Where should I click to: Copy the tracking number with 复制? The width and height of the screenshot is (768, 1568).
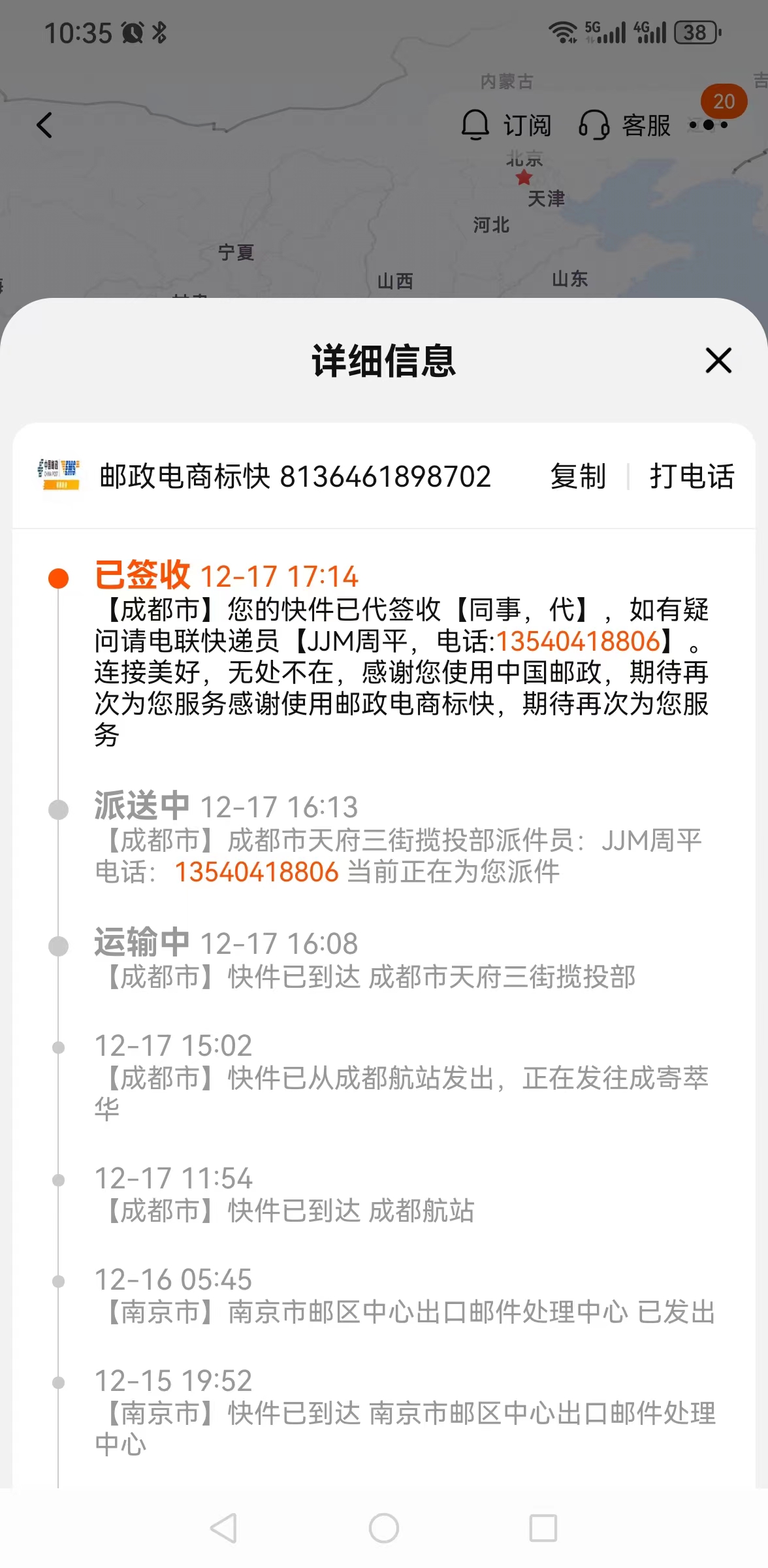point(578,476)
